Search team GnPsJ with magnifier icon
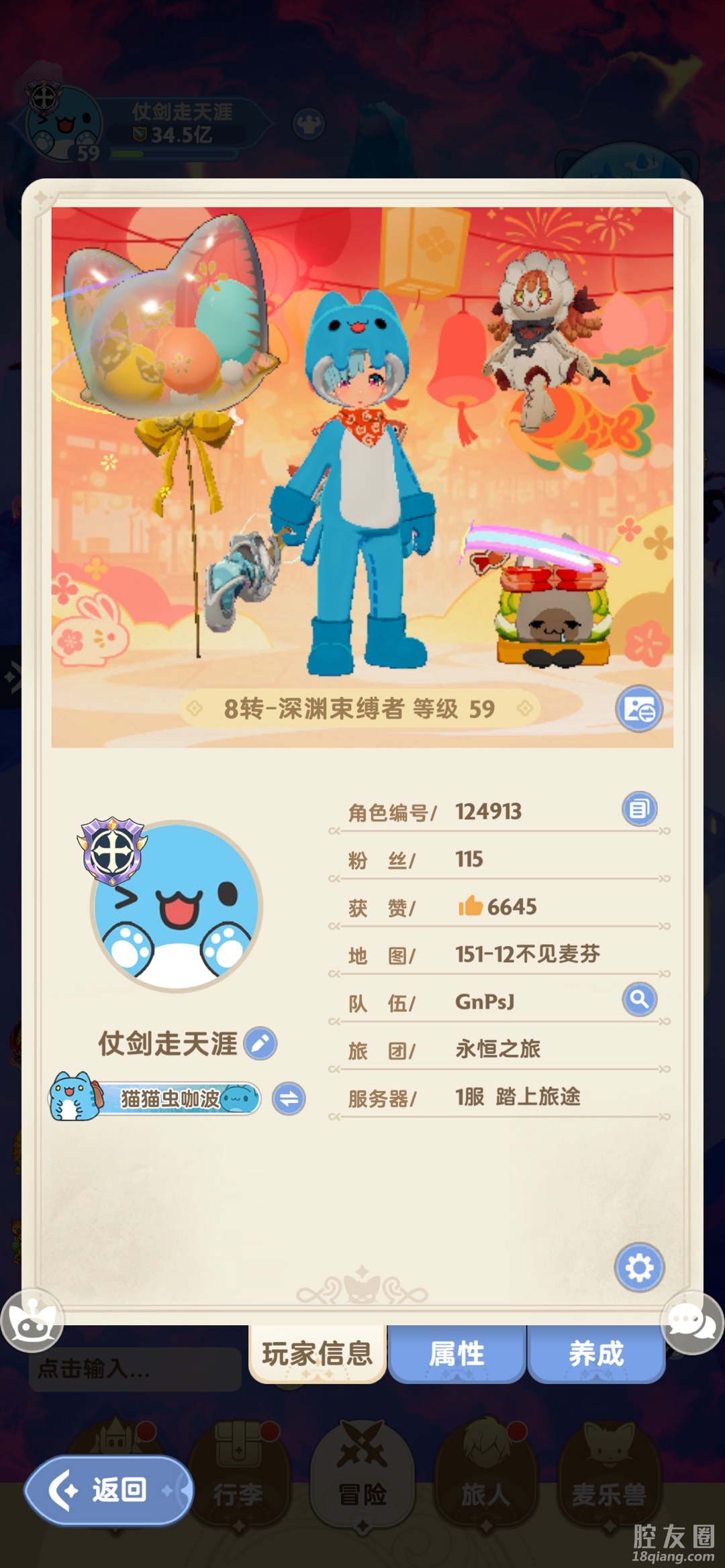Screen dimensions: 725x1568 click(x=638, y=1000)
